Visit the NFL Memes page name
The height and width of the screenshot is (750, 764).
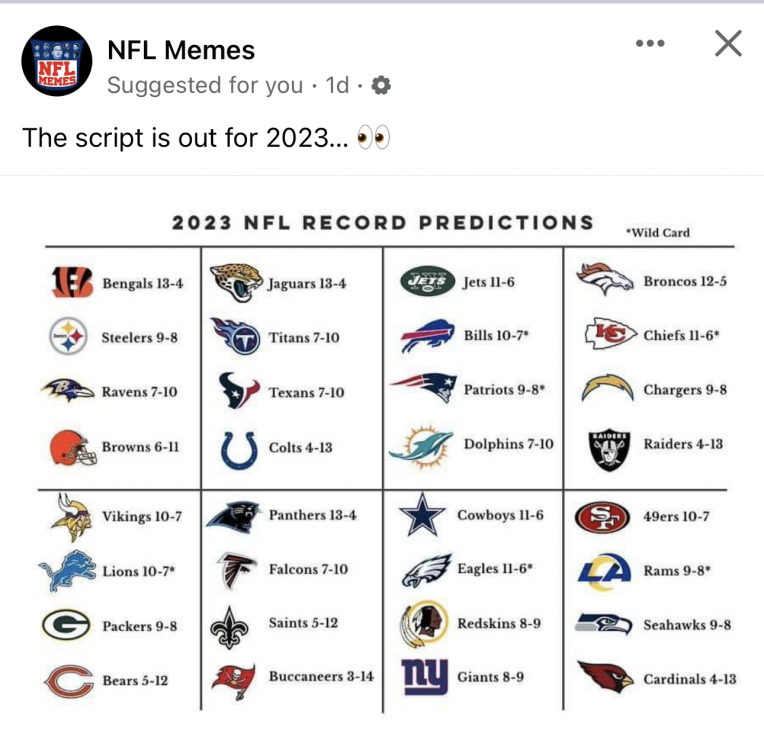pyautogui.click(x=181, y=49)
